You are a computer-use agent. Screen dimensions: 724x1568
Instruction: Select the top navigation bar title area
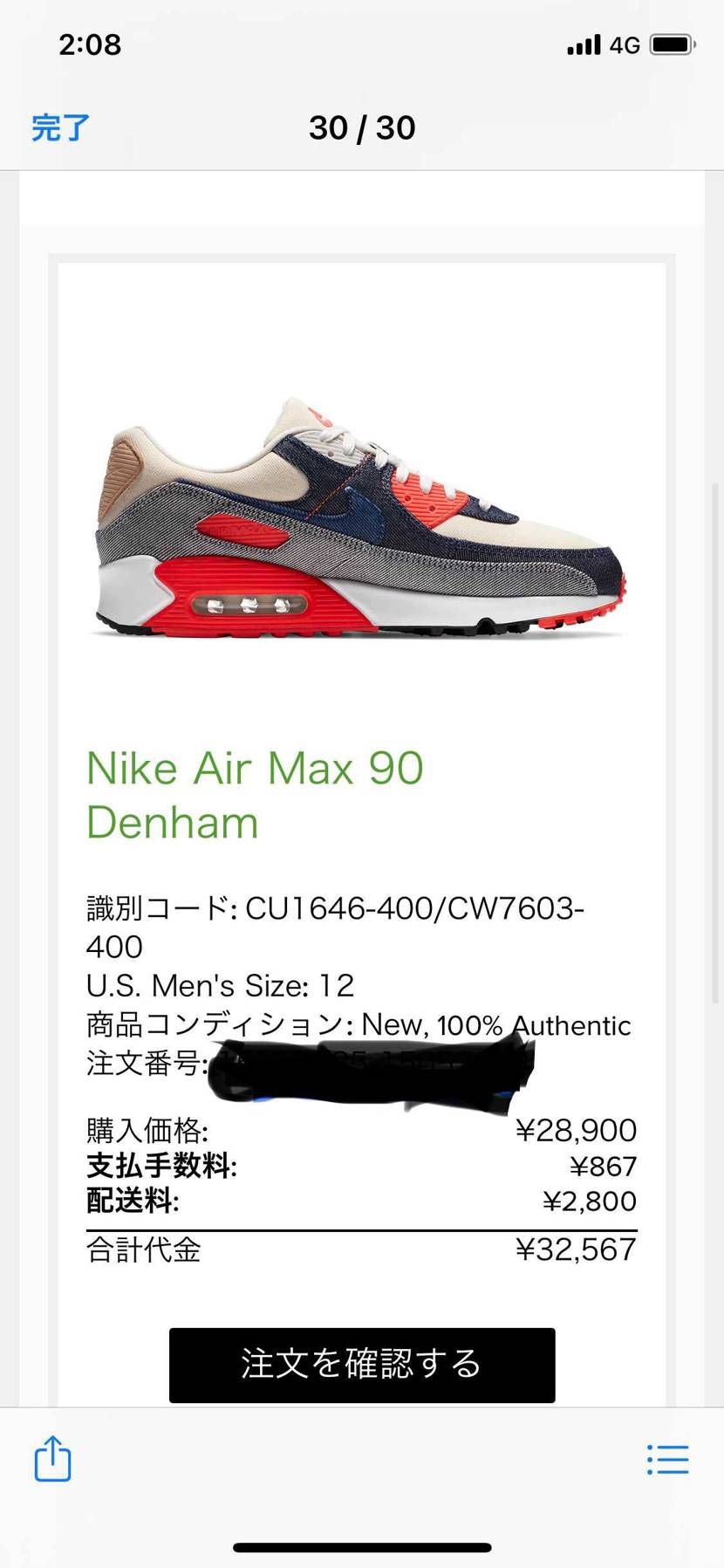tap(361, 128)
